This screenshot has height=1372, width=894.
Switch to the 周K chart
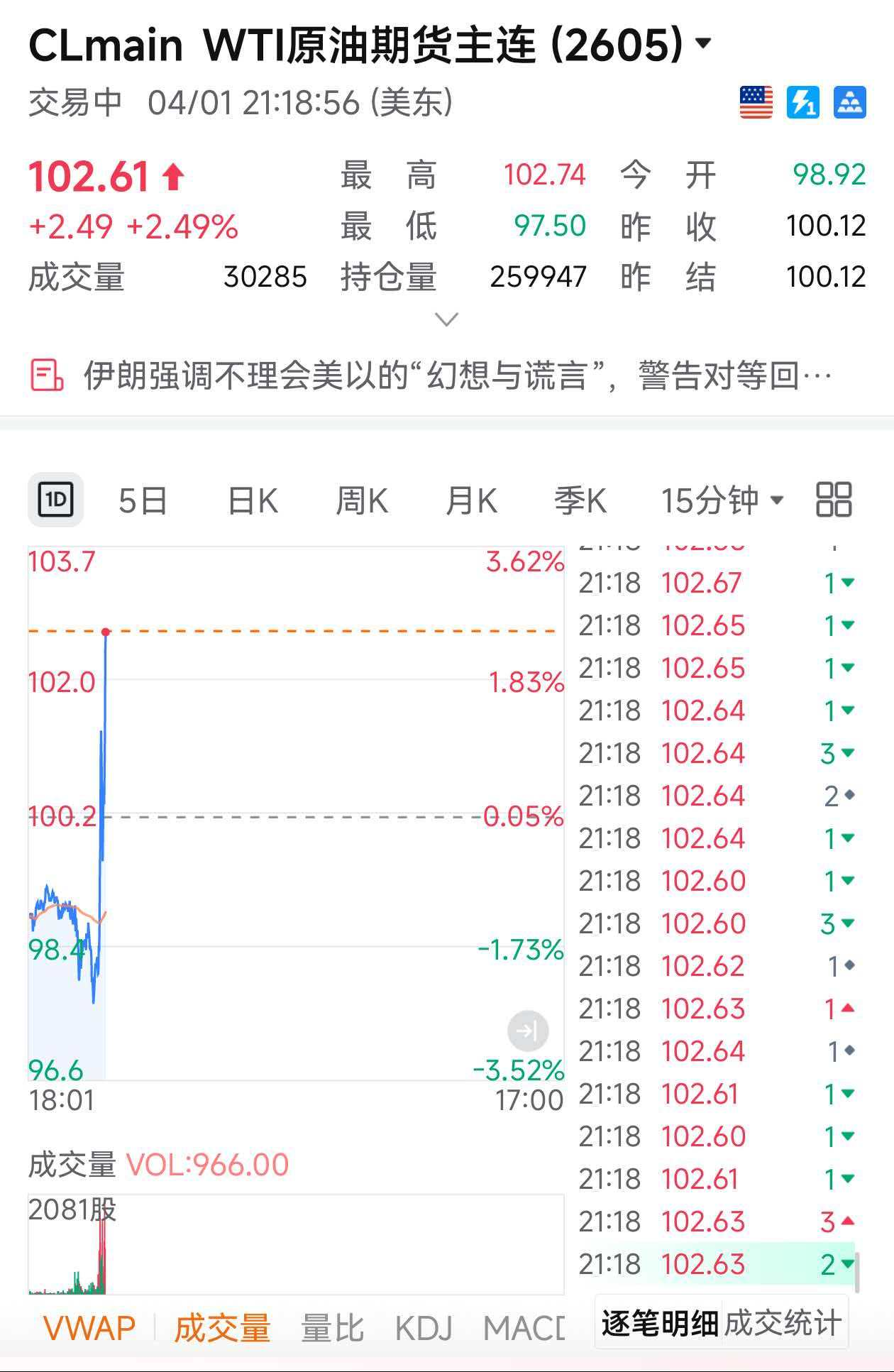pos(362,501)
